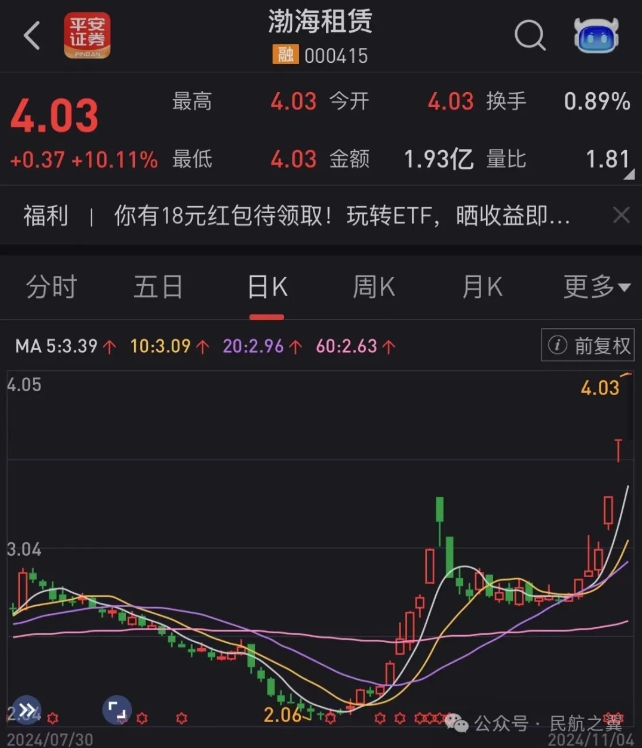Expand the quote details arrow

(x=627, y=176)
